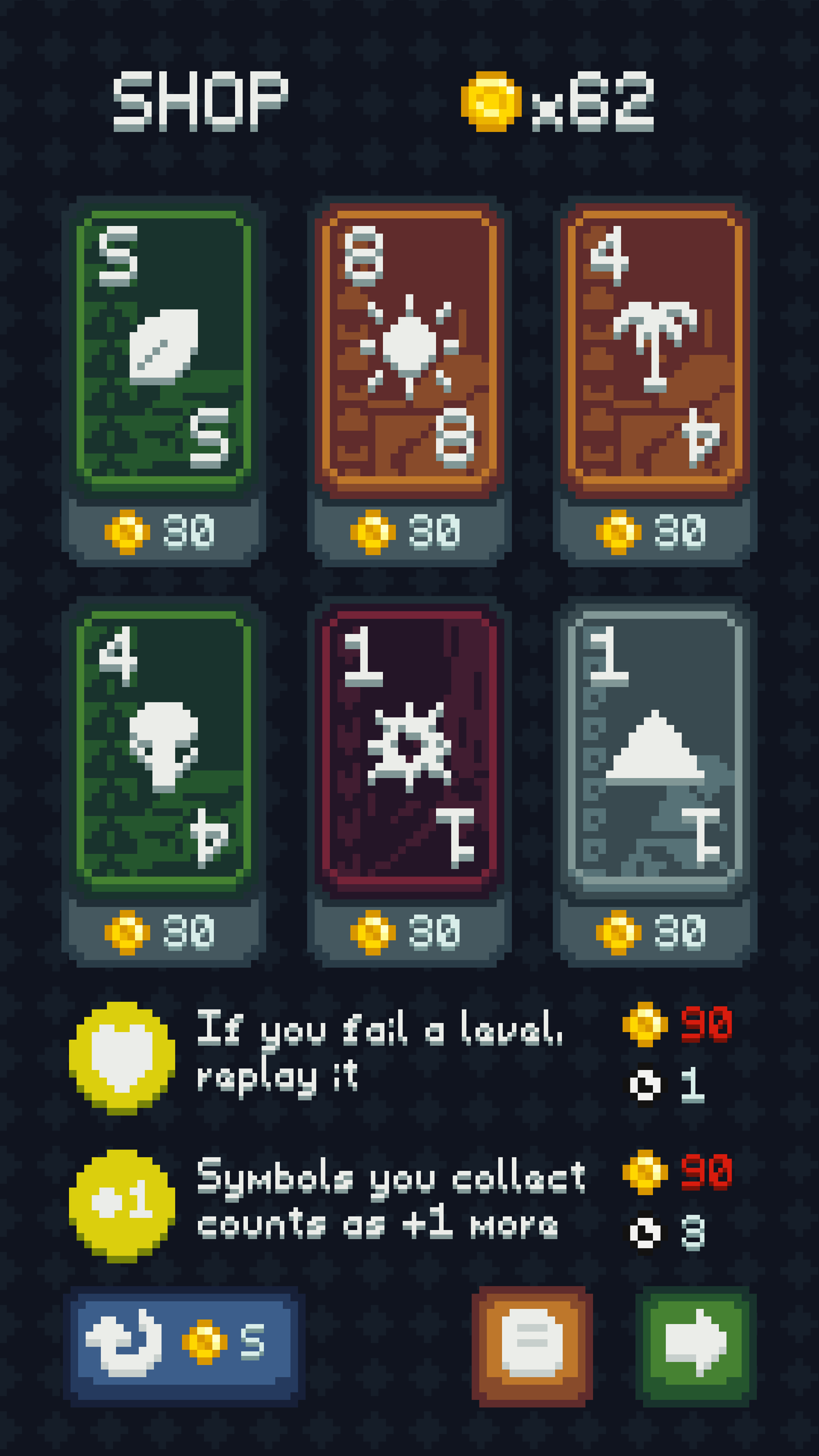Pick the orange palm tree card numbered 4

(655, 349)
